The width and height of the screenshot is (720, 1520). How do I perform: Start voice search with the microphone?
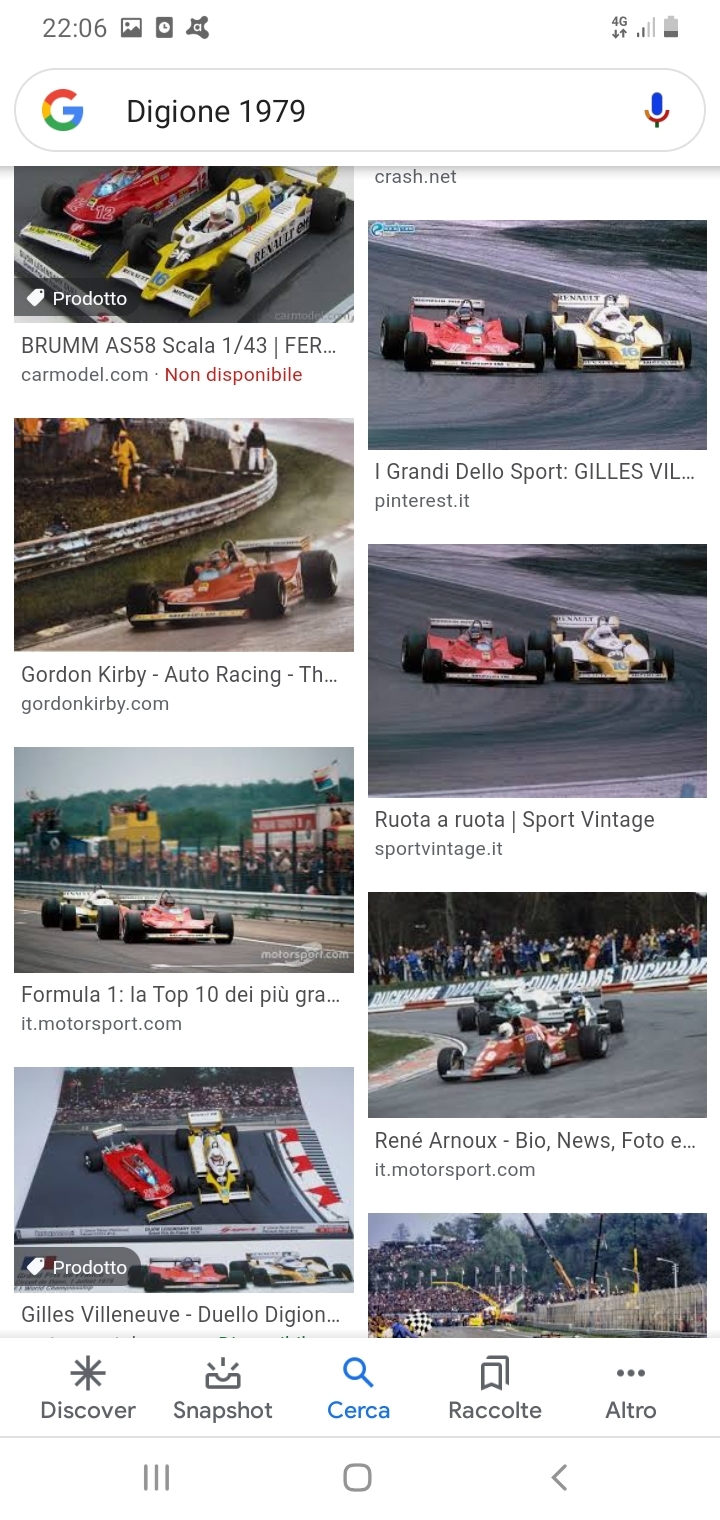coord(656,111)
